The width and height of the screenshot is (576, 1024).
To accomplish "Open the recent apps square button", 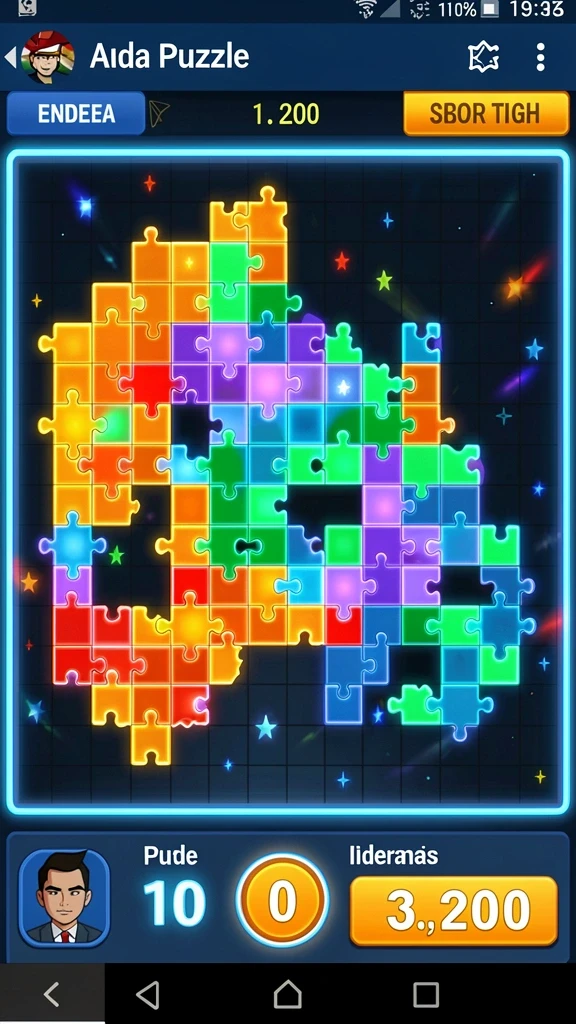I will coord(426,995).
